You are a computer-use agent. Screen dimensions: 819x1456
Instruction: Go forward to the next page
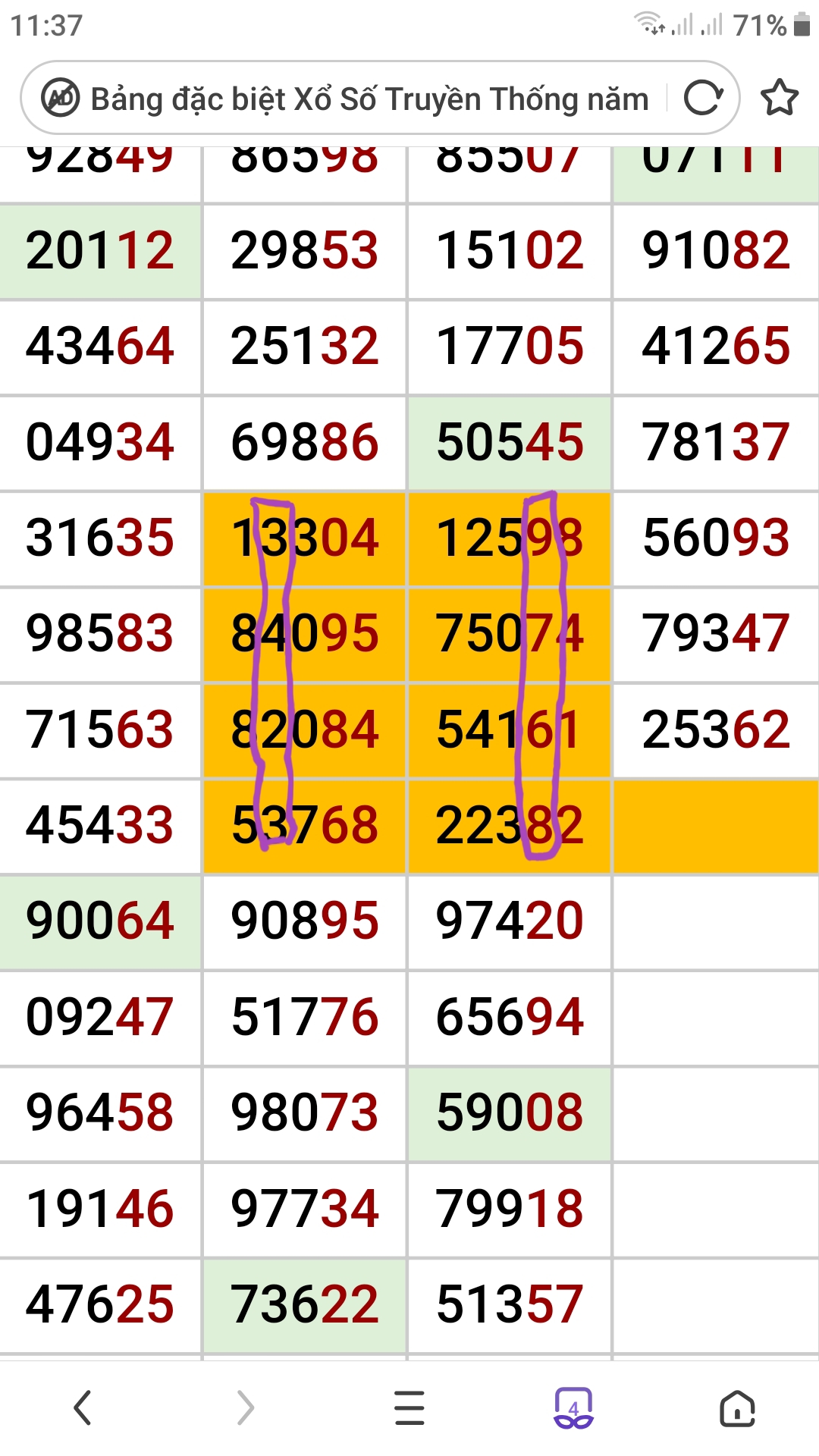(x=245, y=1408)
